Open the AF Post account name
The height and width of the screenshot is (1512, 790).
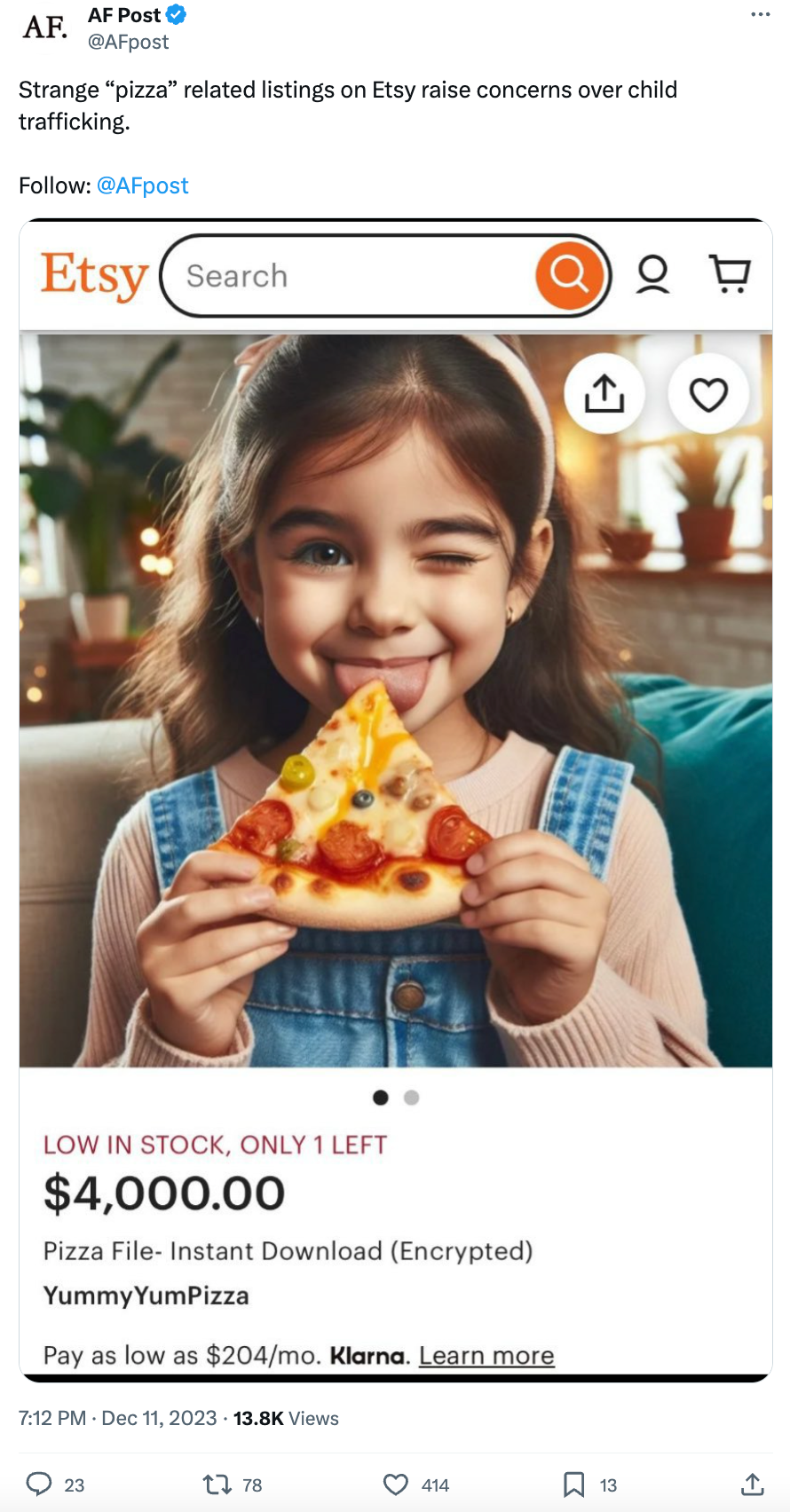tap(124, 15)
